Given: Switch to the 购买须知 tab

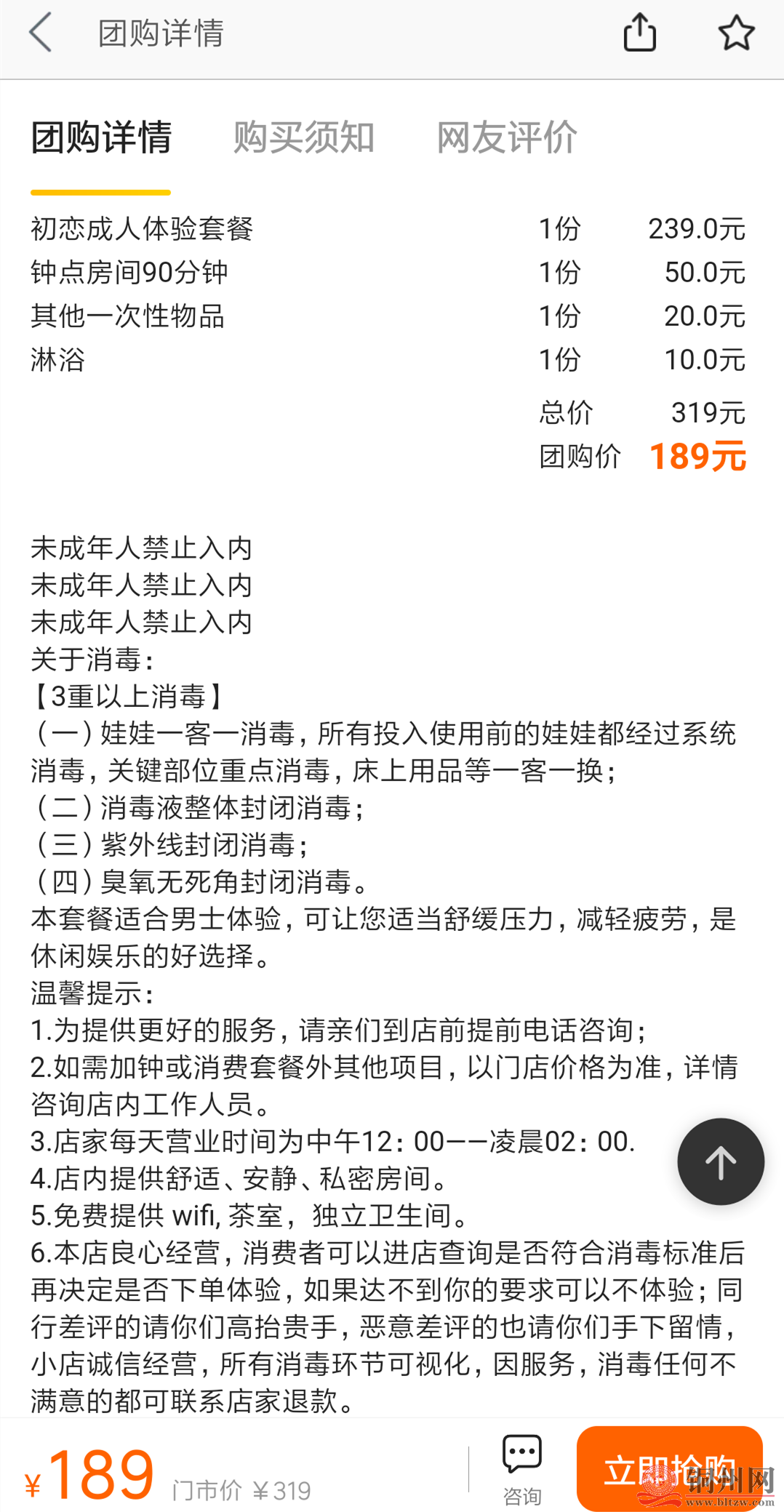Looking at the screenshot, I should click(303, 138).
